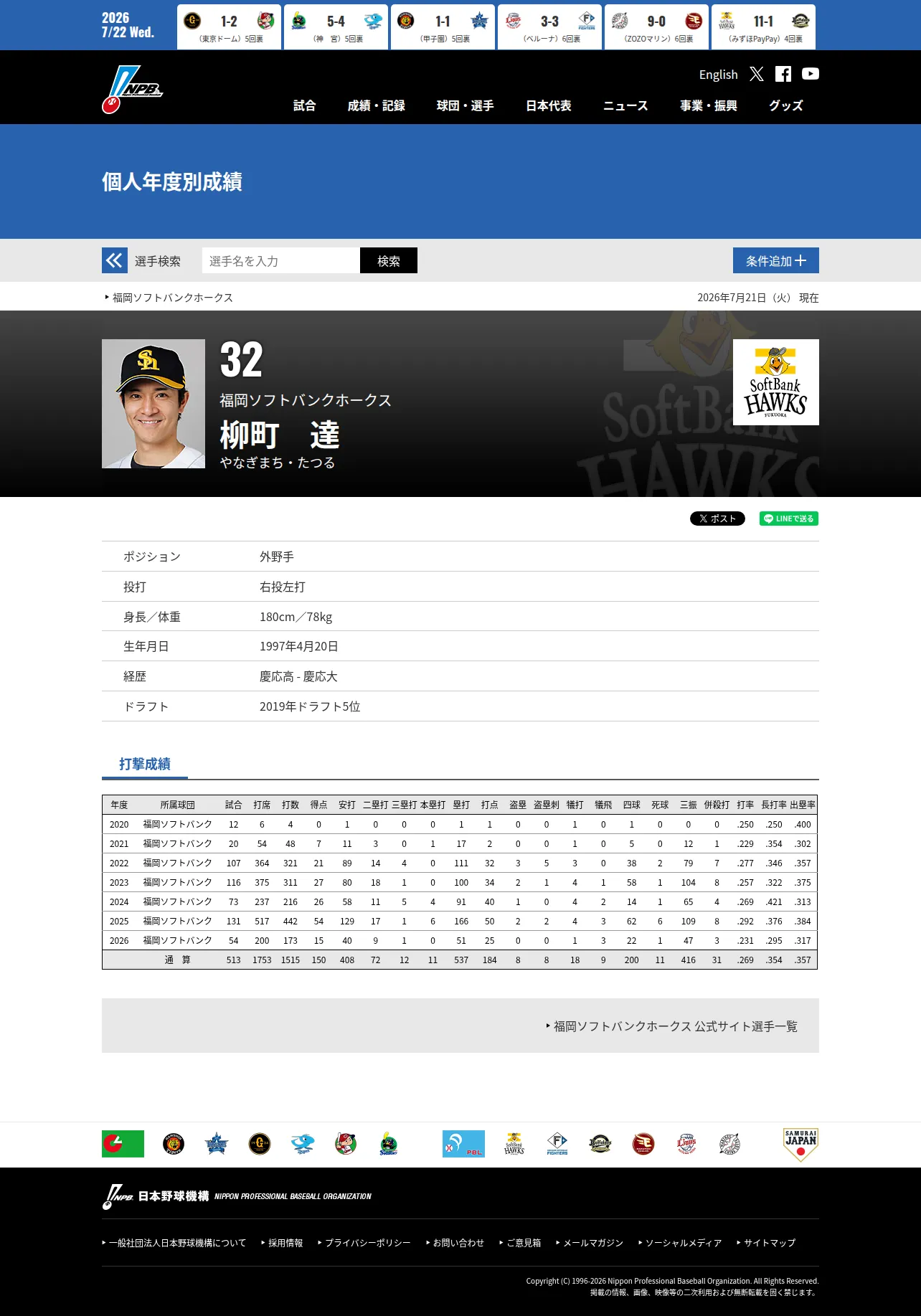Share this player via X ポスト button
The height and width of the screenshot is (1316, 921).
(x=717, y=519)
